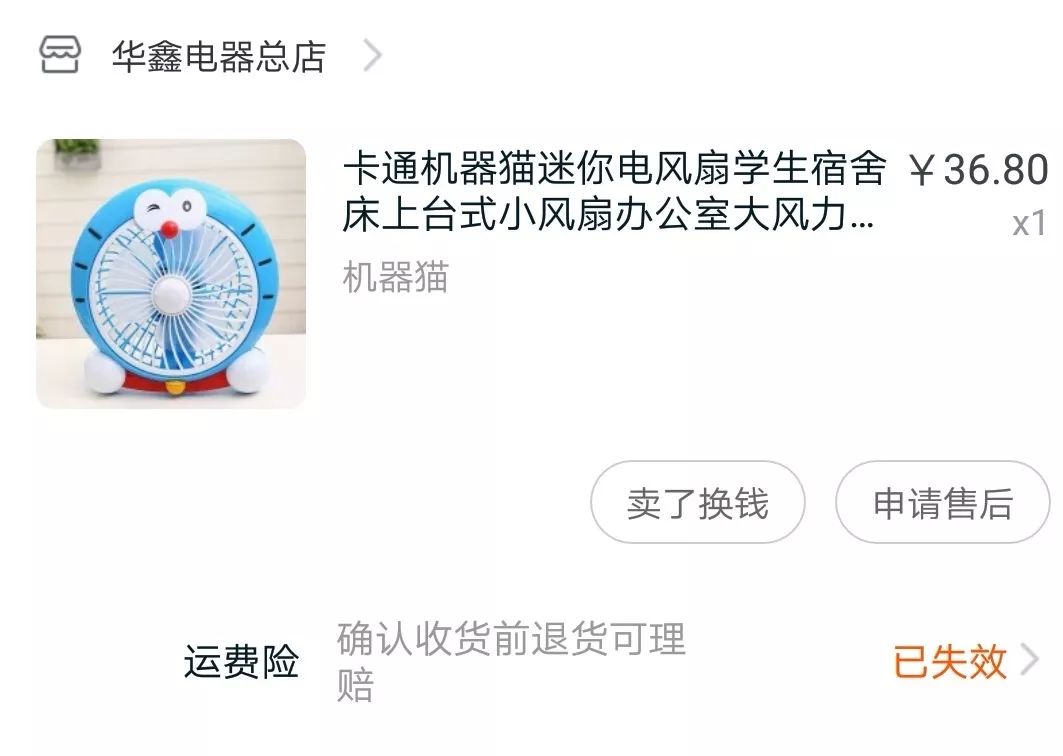Open the 华鑫电器总店 store page
Viewport: 1063px width, 756px height.
point(218,56)
